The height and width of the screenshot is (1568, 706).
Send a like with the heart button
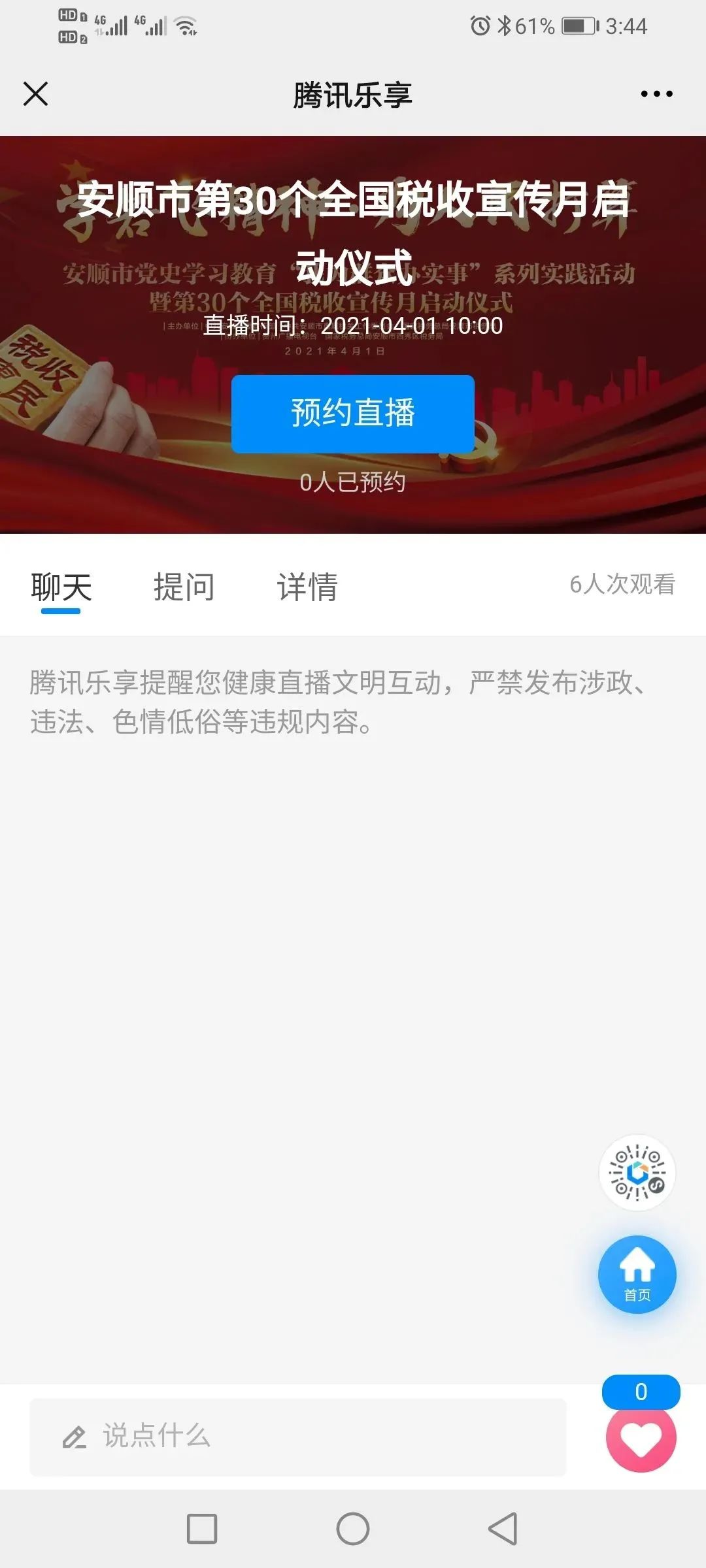(641, 1438)
